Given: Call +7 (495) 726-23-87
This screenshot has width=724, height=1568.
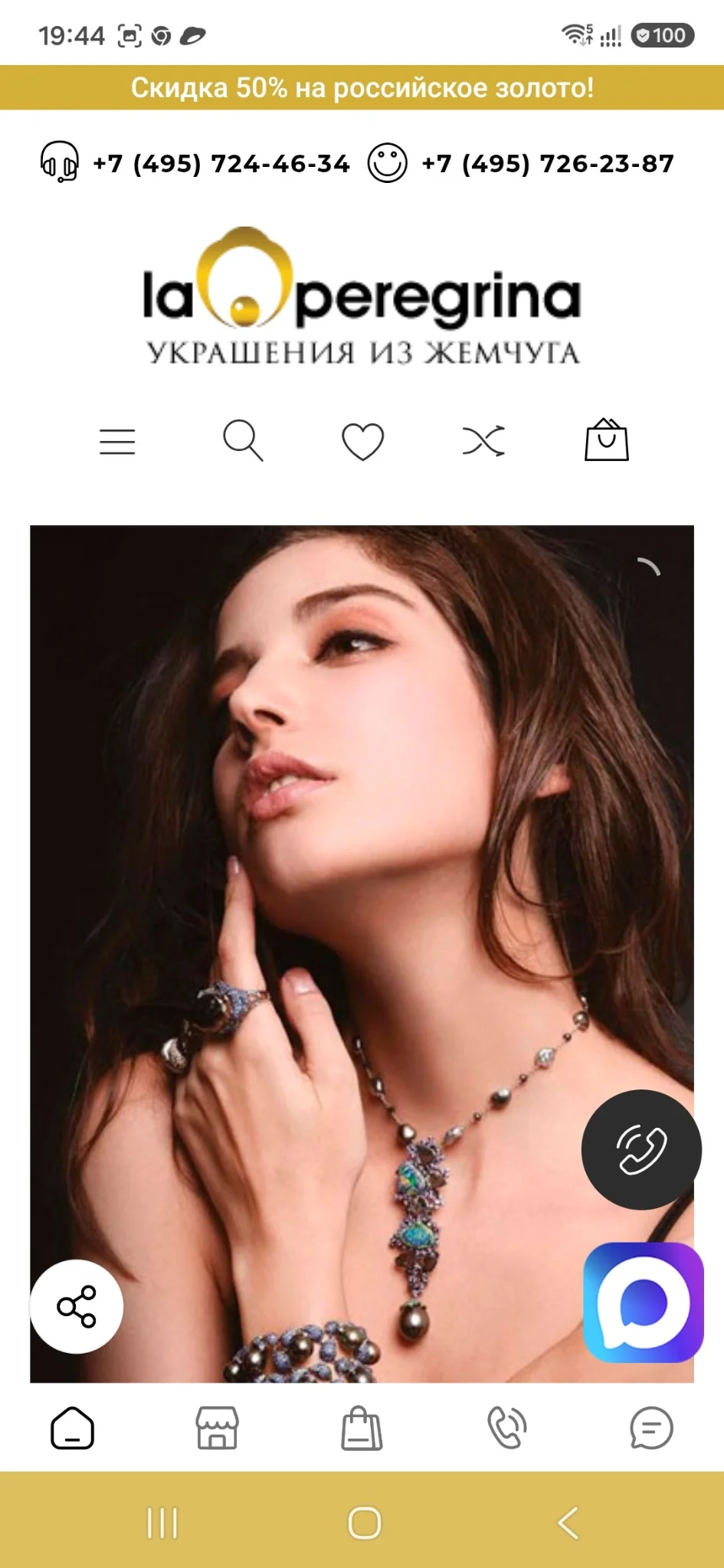Looking at the screenshot, I should [548, 164].
